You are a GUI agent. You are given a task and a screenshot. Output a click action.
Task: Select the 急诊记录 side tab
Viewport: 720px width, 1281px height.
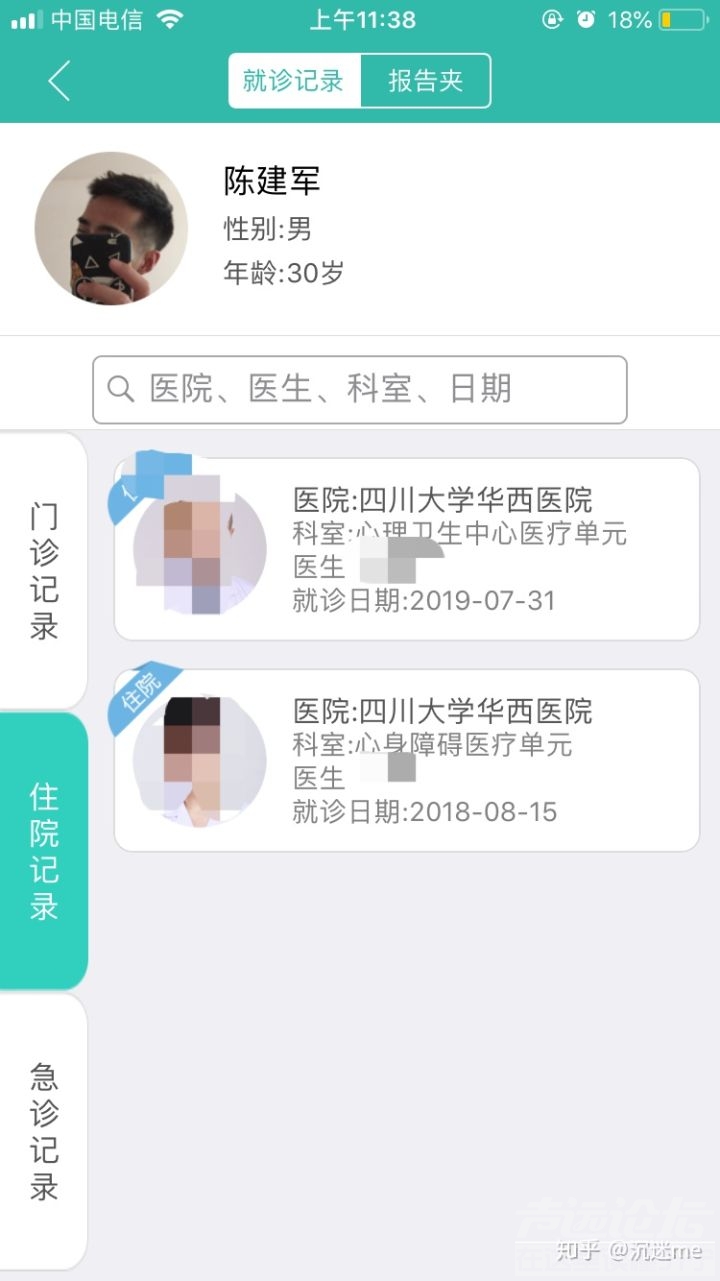tap(43, 1131)
